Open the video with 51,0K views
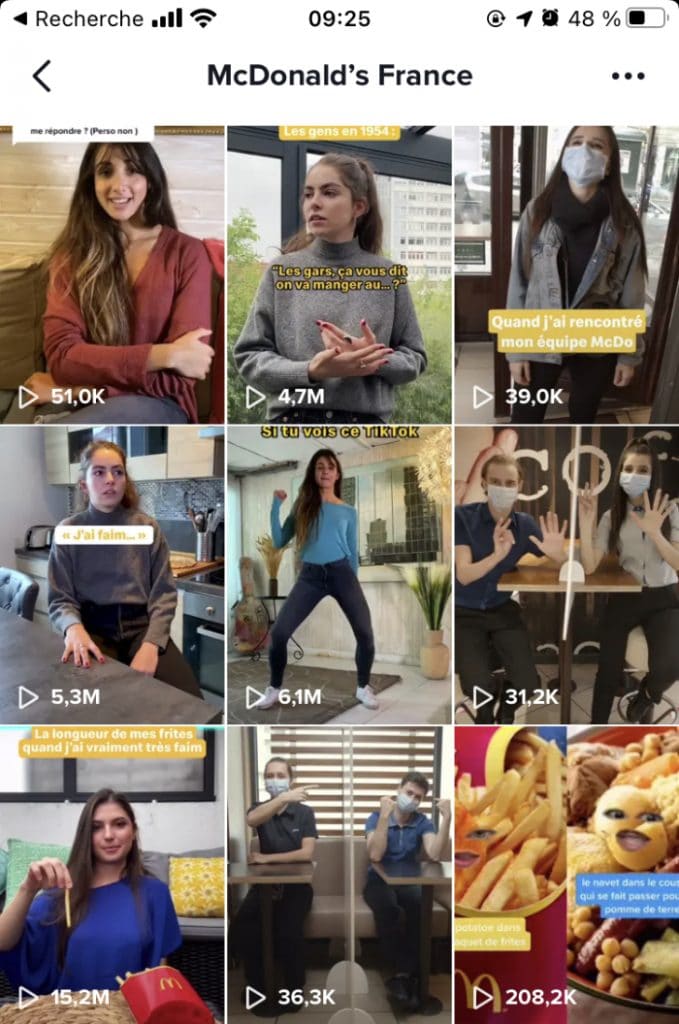 tap(112, 275)
